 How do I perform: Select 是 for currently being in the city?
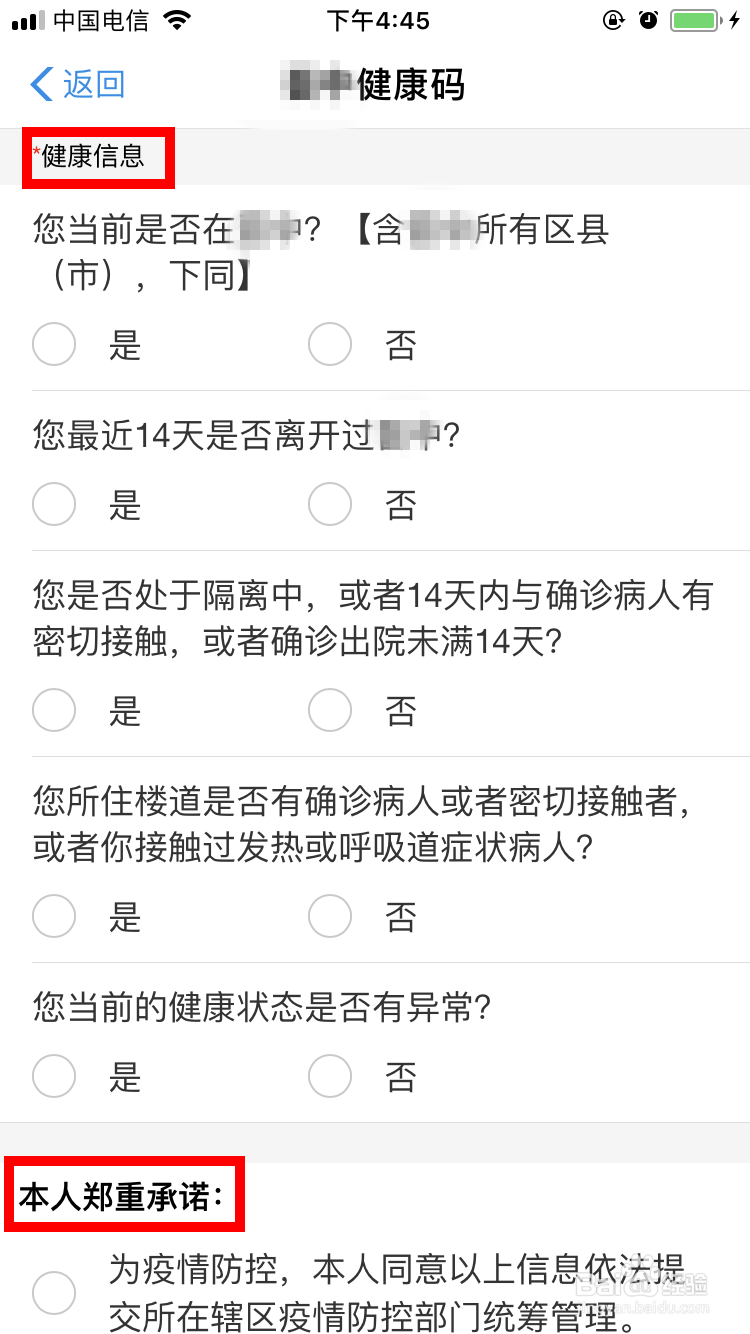pyautogui.click(x=54, y=345)
